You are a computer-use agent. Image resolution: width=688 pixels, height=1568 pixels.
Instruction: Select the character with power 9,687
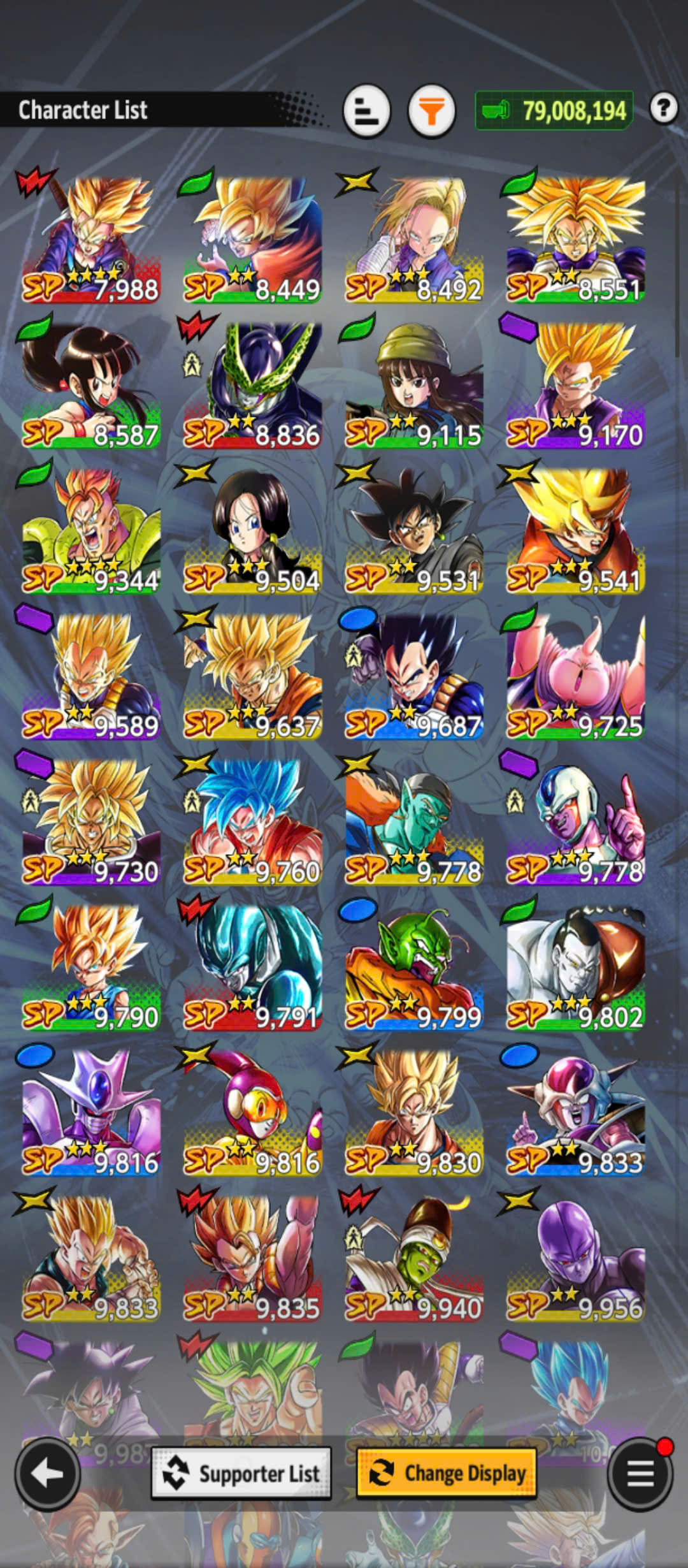(414, 676)
